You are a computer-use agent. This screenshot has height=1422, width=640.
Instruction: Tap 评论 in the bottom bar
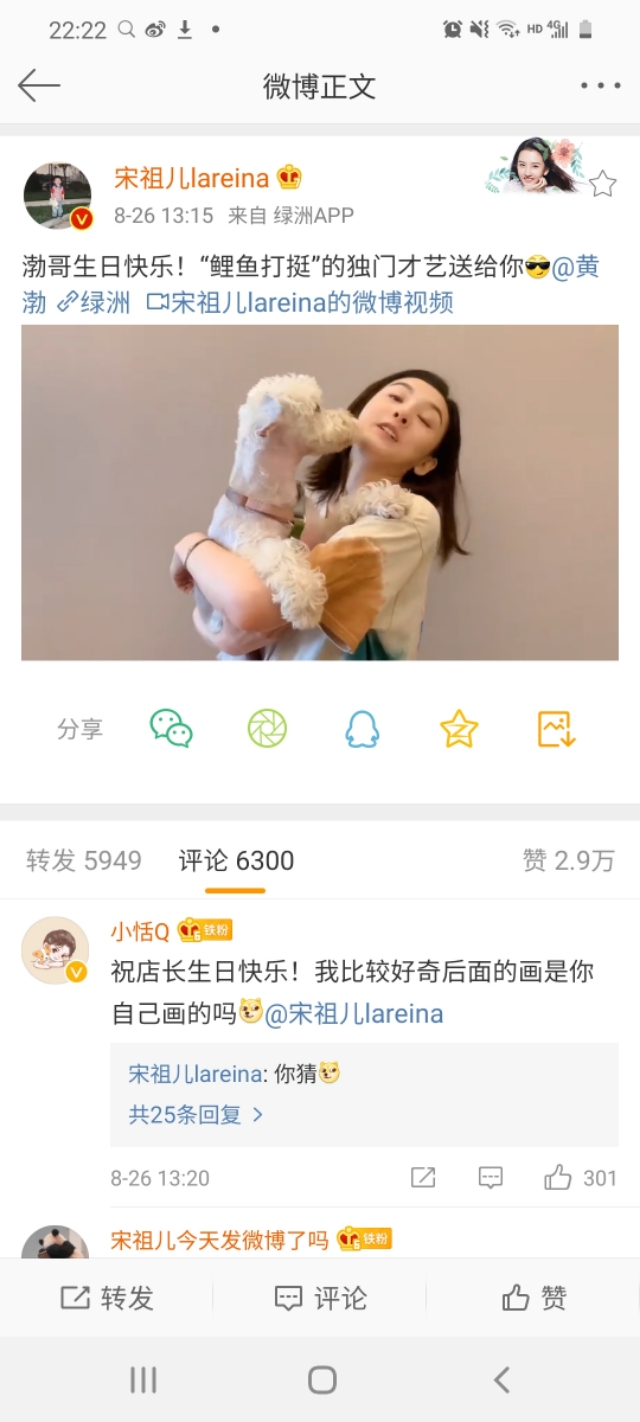tap(320, 1298)
